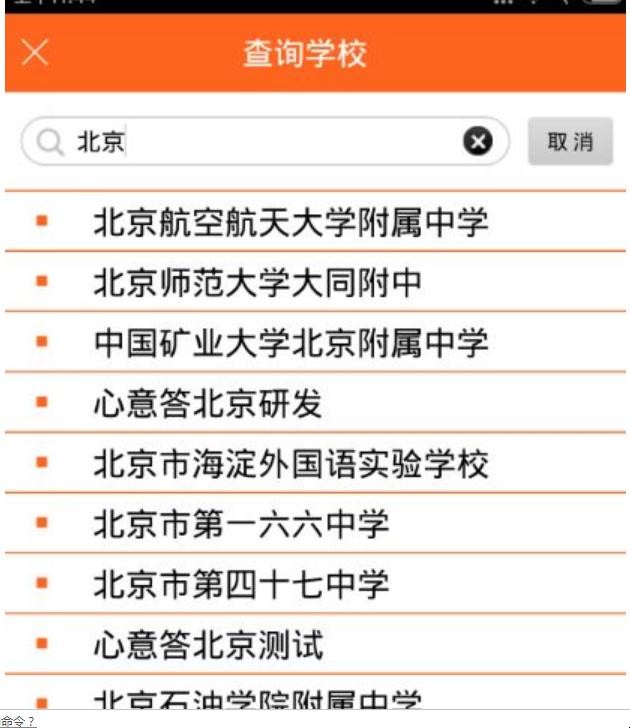Close the 查询学校 screen with the X
The width and height of the screenshot is (630, 728).
35,53
